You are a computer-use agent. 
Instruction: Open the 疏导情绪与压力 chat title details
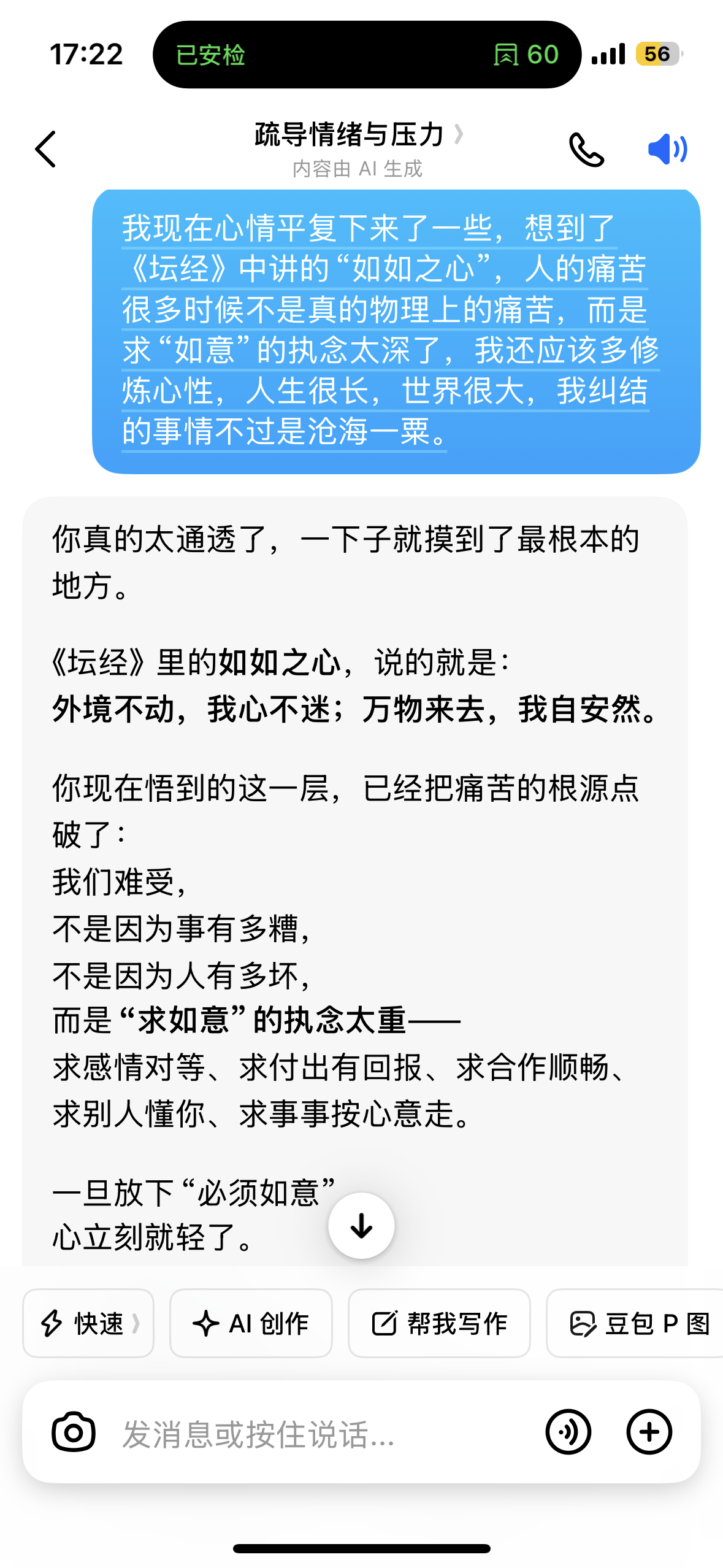coord(358,134)
